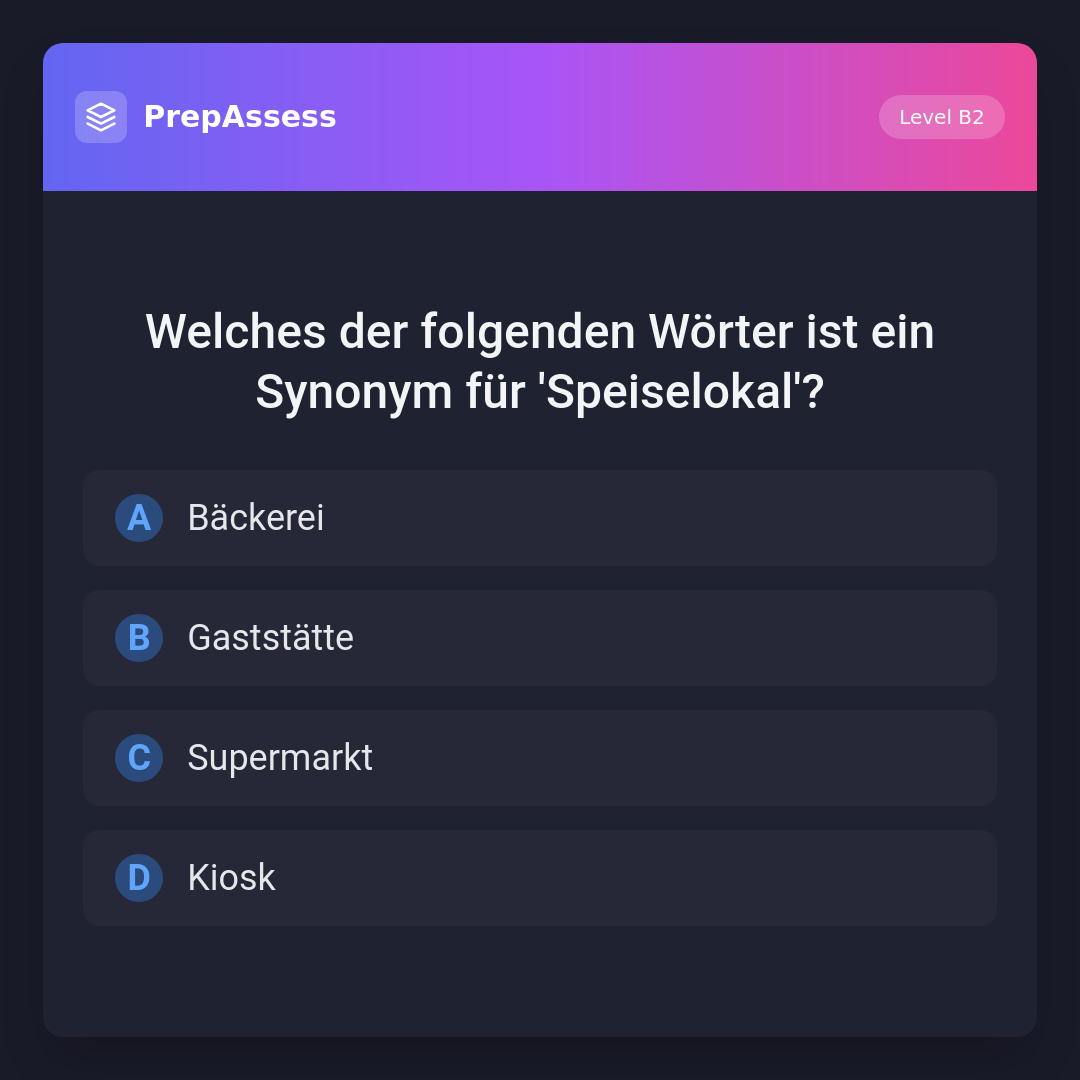
Task: Select answer A, Bäckerei
Action: (539, 518)
